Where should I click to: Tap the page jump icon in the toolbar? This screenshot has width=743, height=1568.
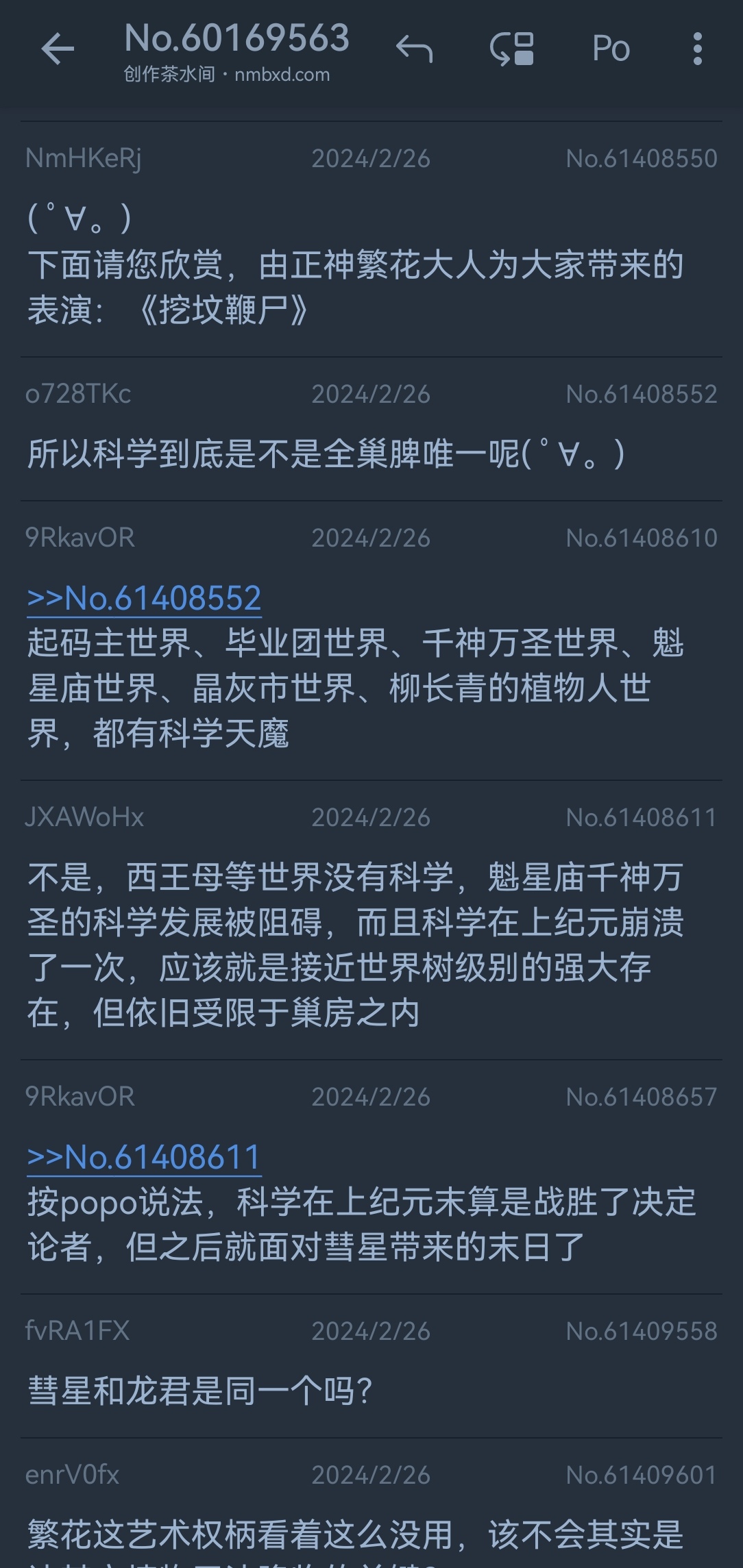512,49
